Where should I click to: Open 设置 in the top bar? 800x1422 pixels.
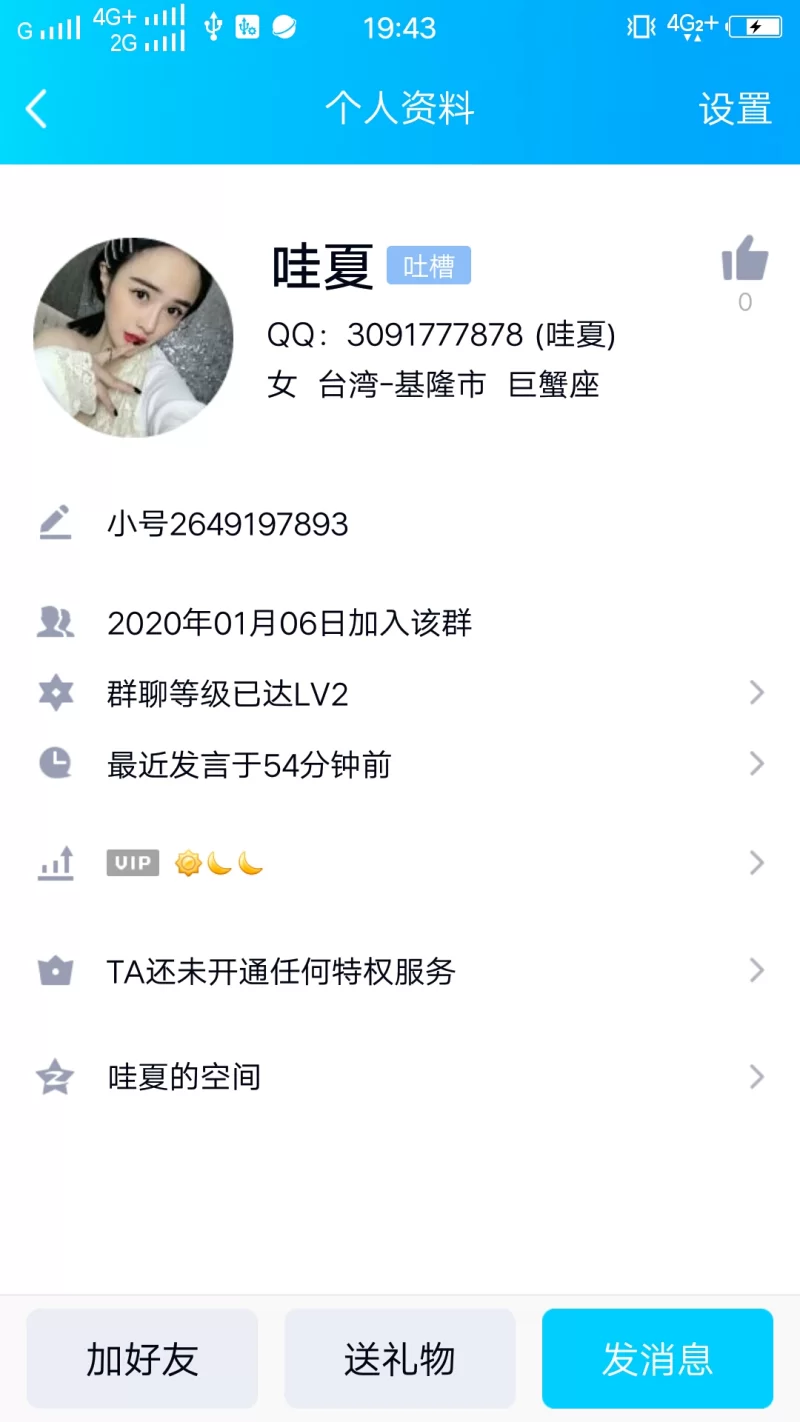(x=735, y=109)
